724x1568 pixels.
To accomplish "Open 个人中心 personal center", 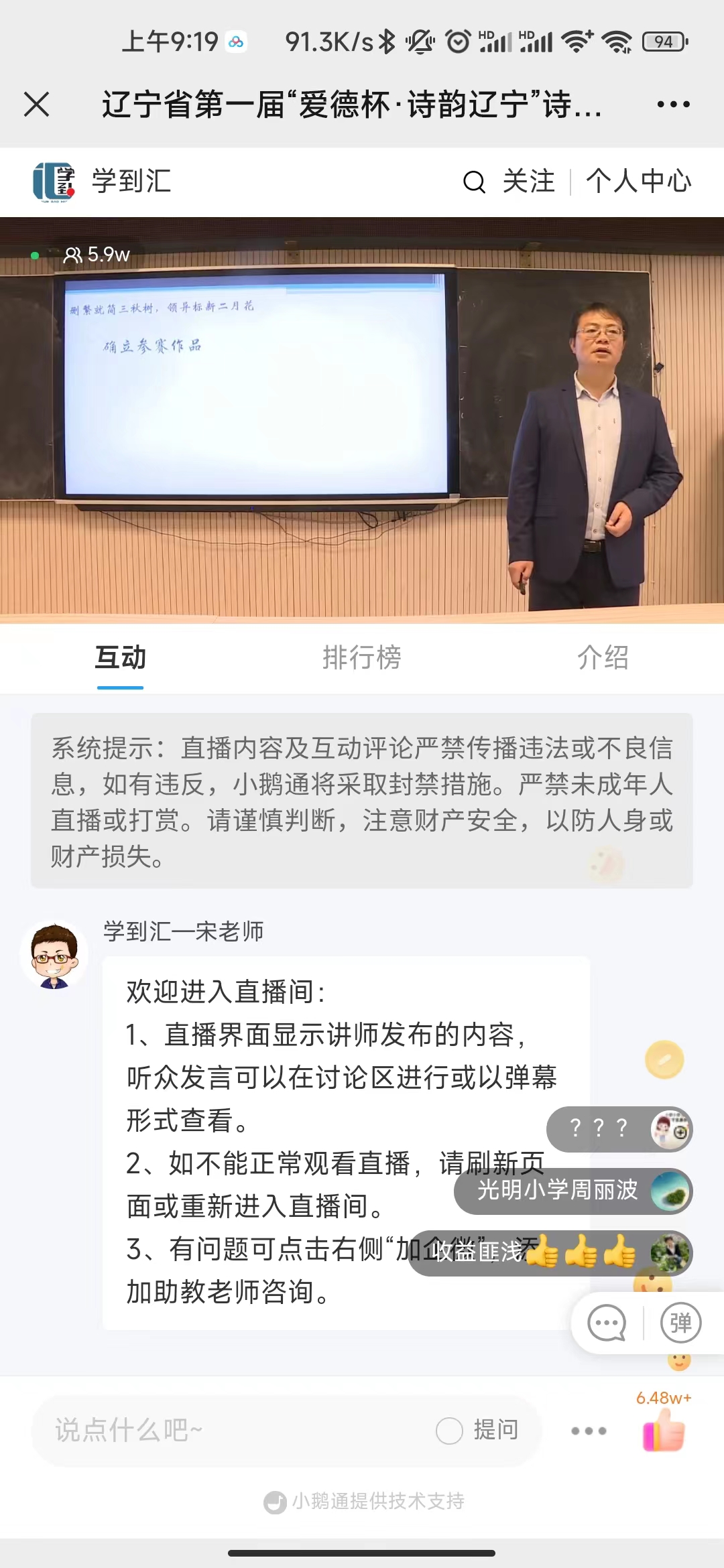I will (638, 182).
